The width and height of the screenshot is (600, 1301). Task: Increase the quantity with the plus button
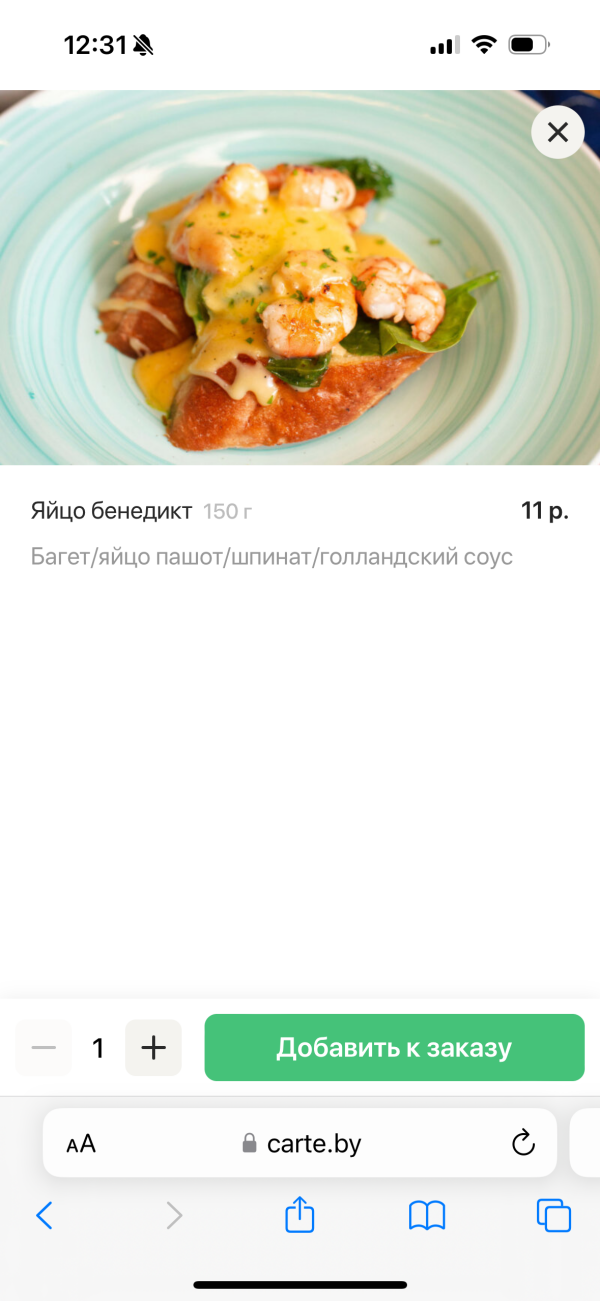153,1048
